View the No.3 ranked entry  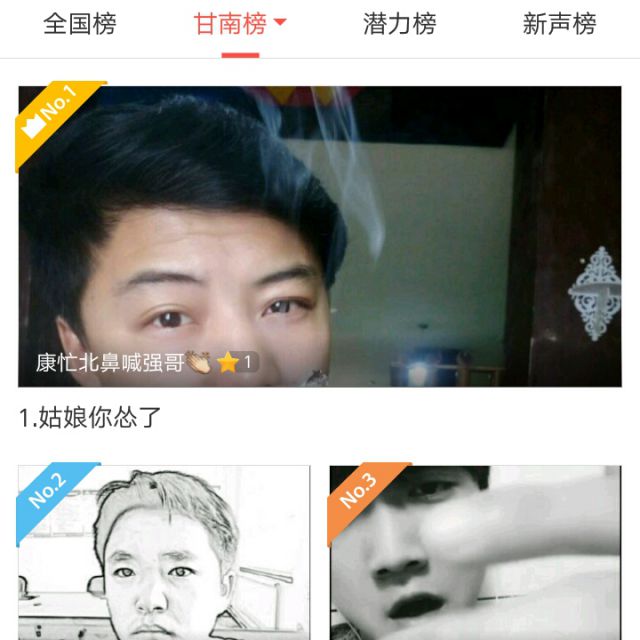[x=475, y=552]
